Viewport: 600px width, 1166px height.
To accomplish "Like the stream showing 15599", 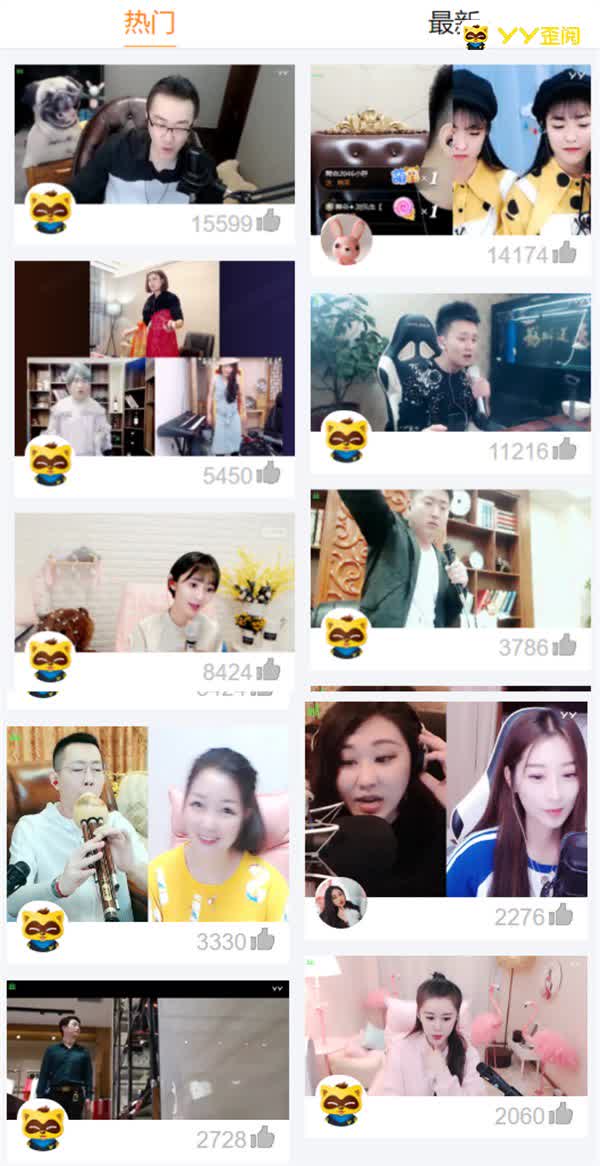I will [x=268, y=222].
